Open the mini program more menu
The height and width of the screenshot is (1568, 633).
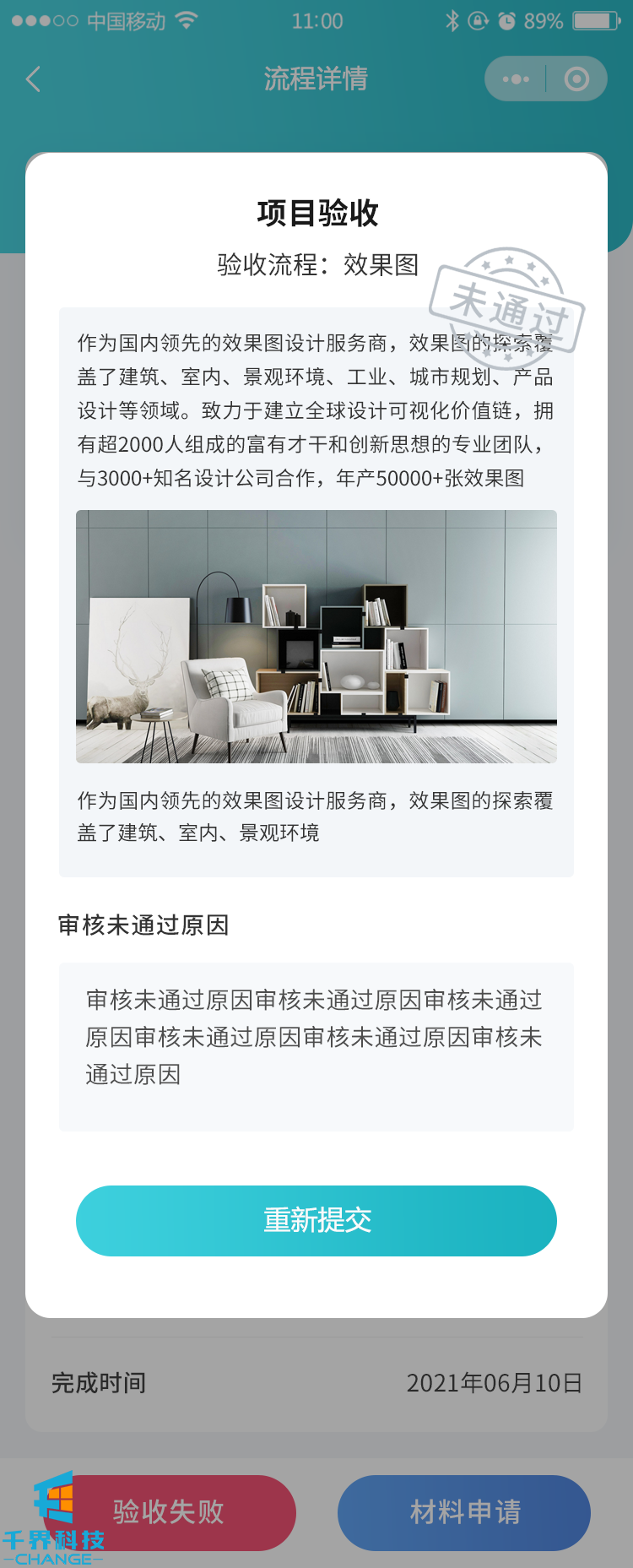[x=516, y=79]
